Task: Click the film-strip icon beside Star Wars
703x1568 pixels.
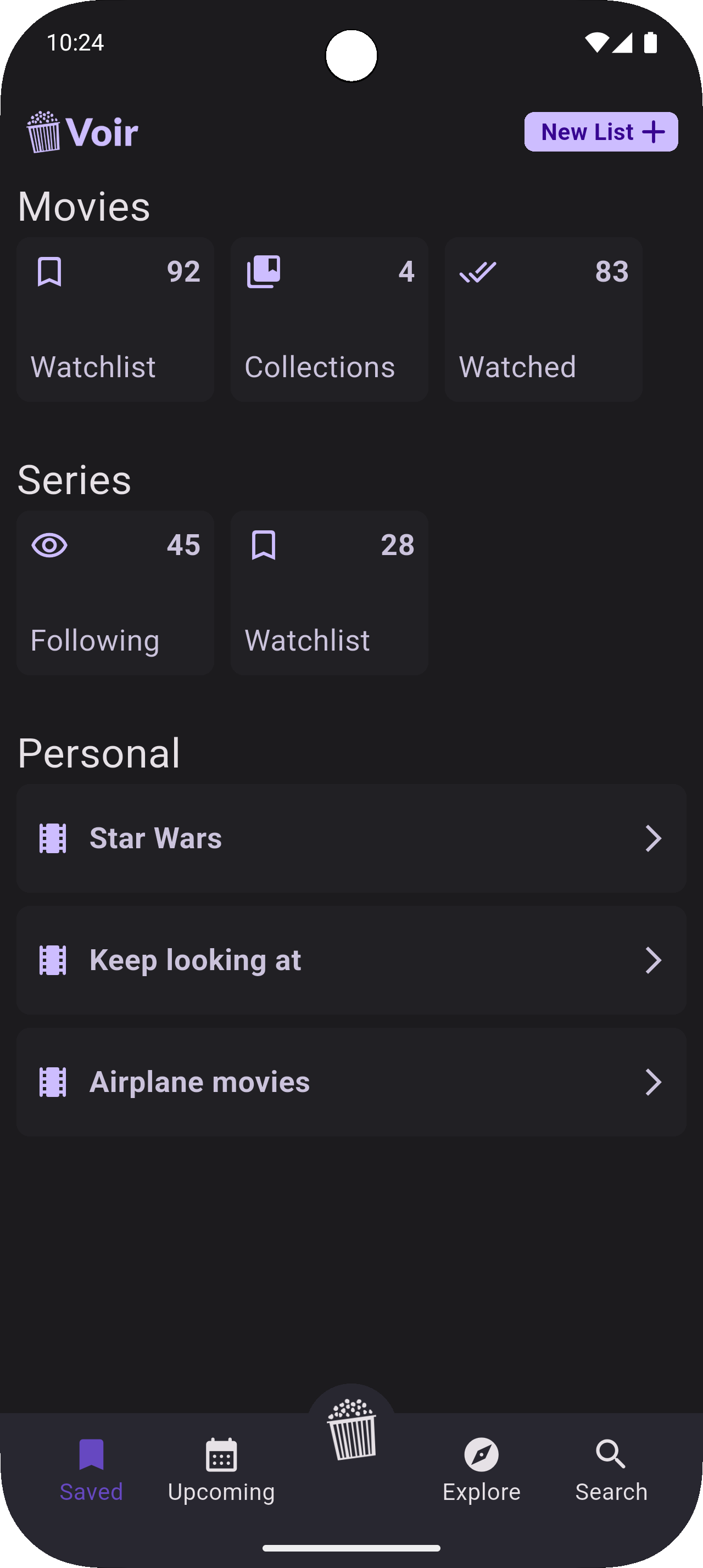Action: click(52, 838)
